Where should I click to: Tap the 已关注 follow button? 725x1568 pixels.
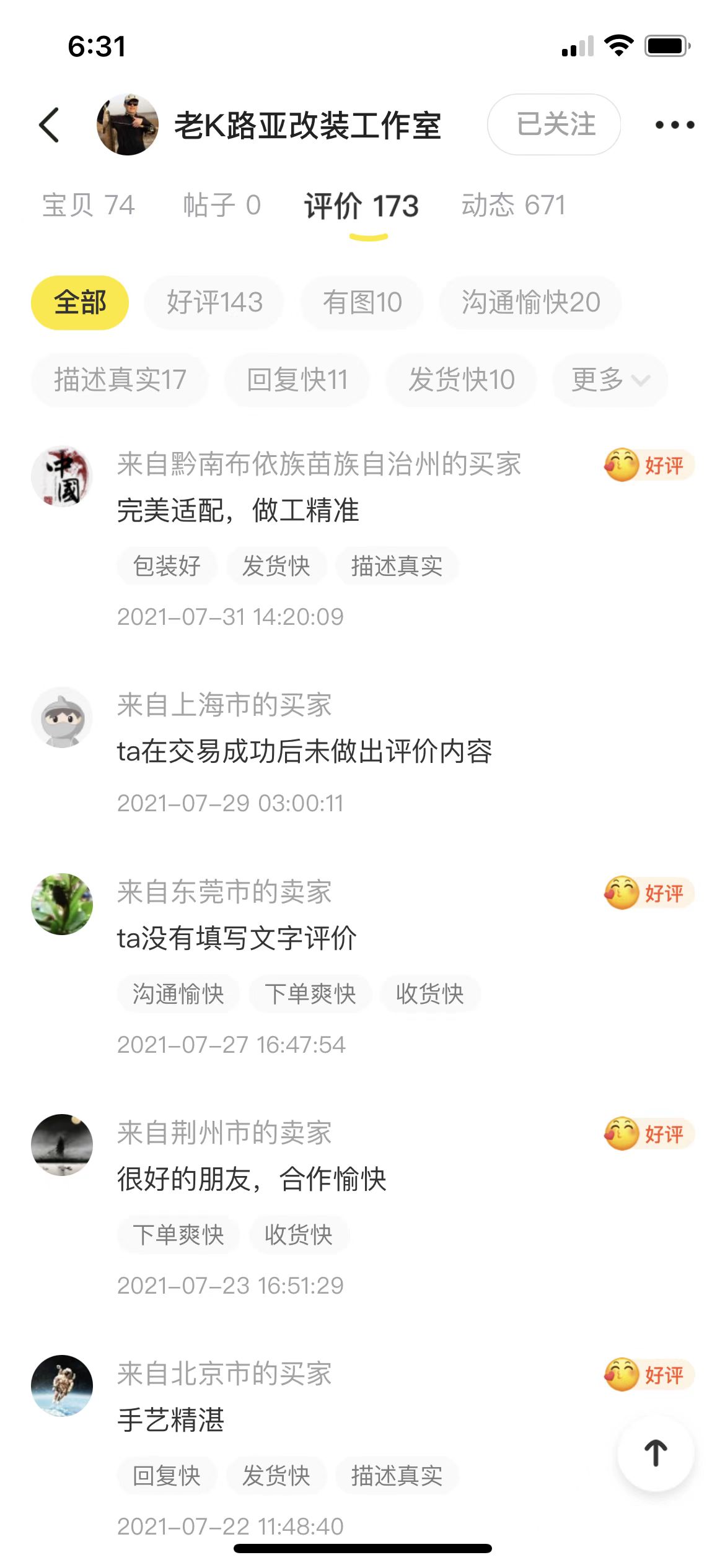tap(554, 124)
